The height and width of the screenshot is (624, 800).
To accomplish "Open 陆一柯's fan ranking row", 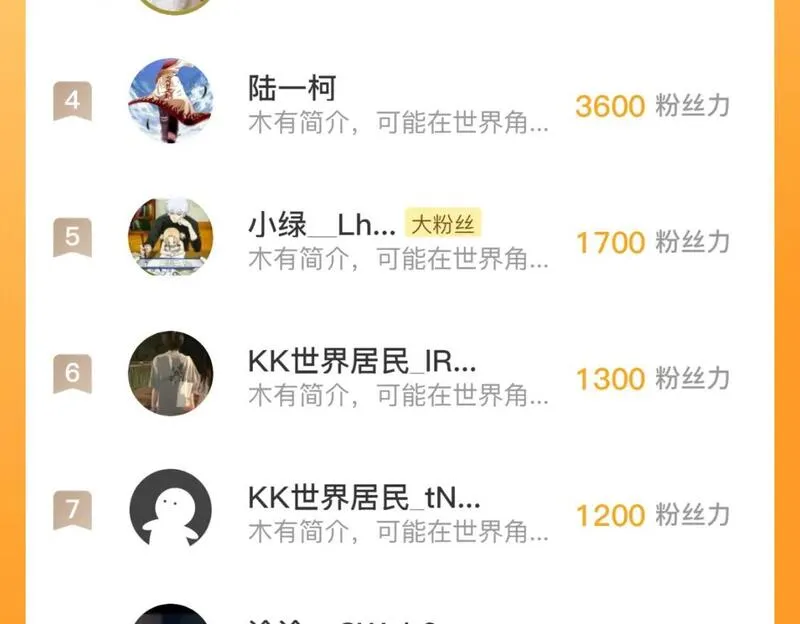I will tap(398, 104).
